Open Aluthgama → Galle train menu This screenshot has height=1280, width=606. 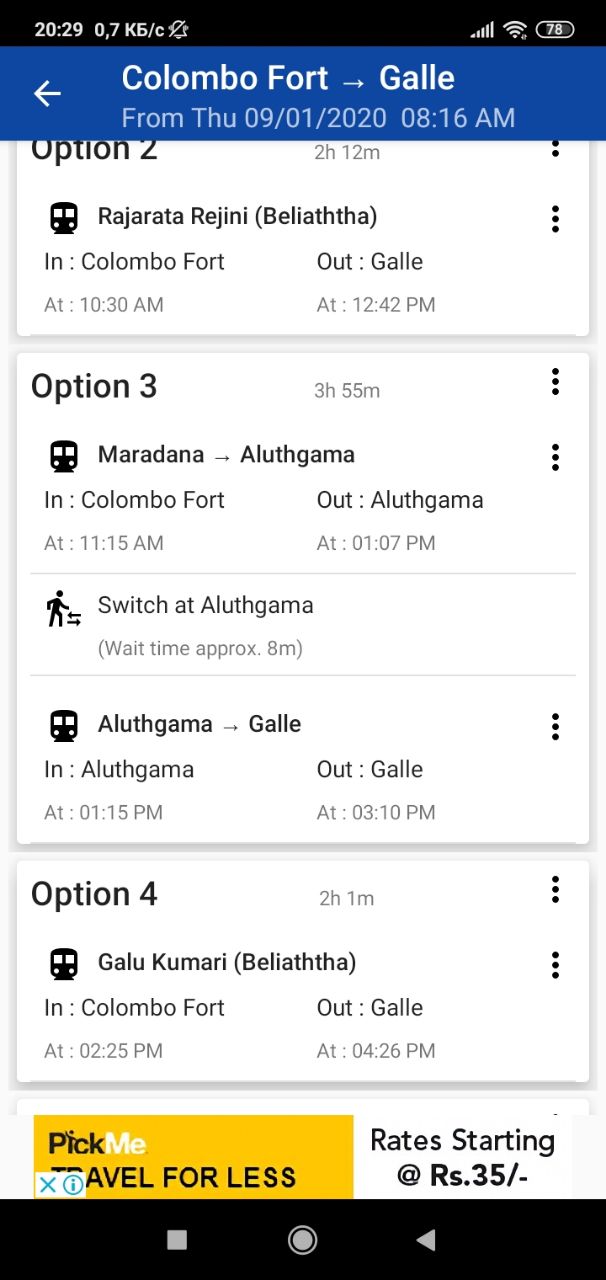coord(555,726)
